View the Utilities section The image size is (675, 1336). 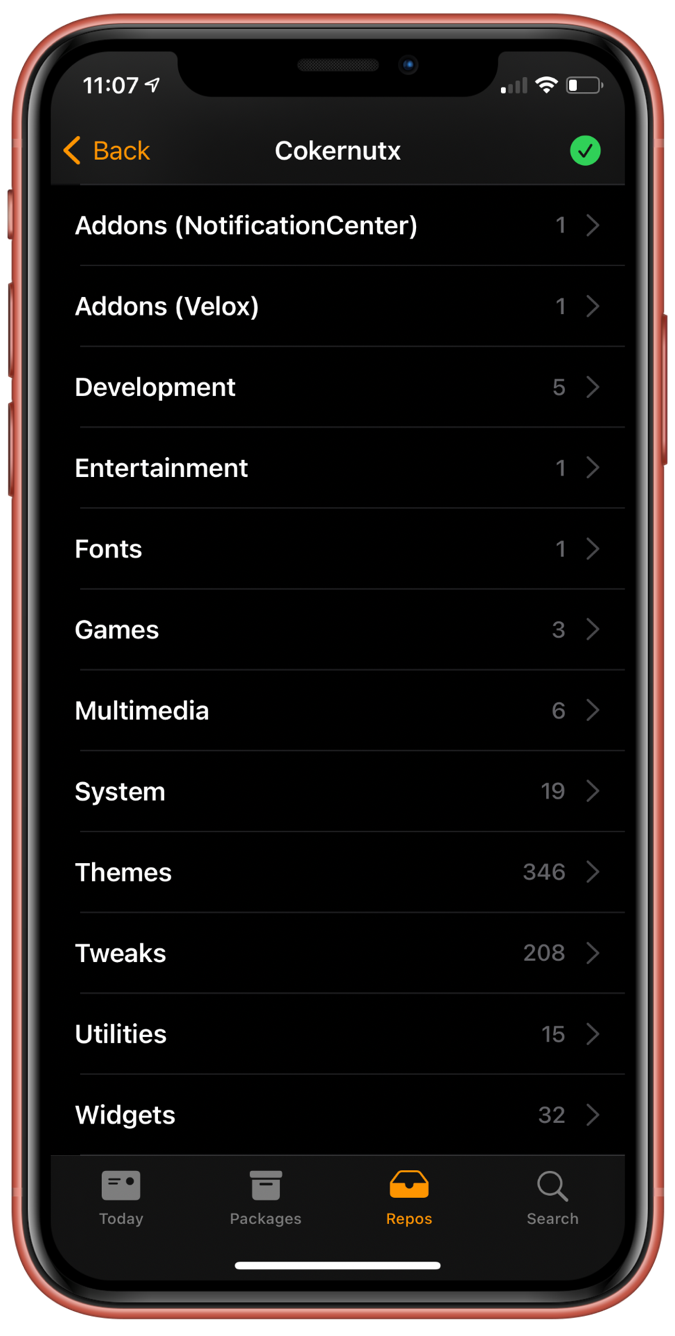click(338, 1034)
